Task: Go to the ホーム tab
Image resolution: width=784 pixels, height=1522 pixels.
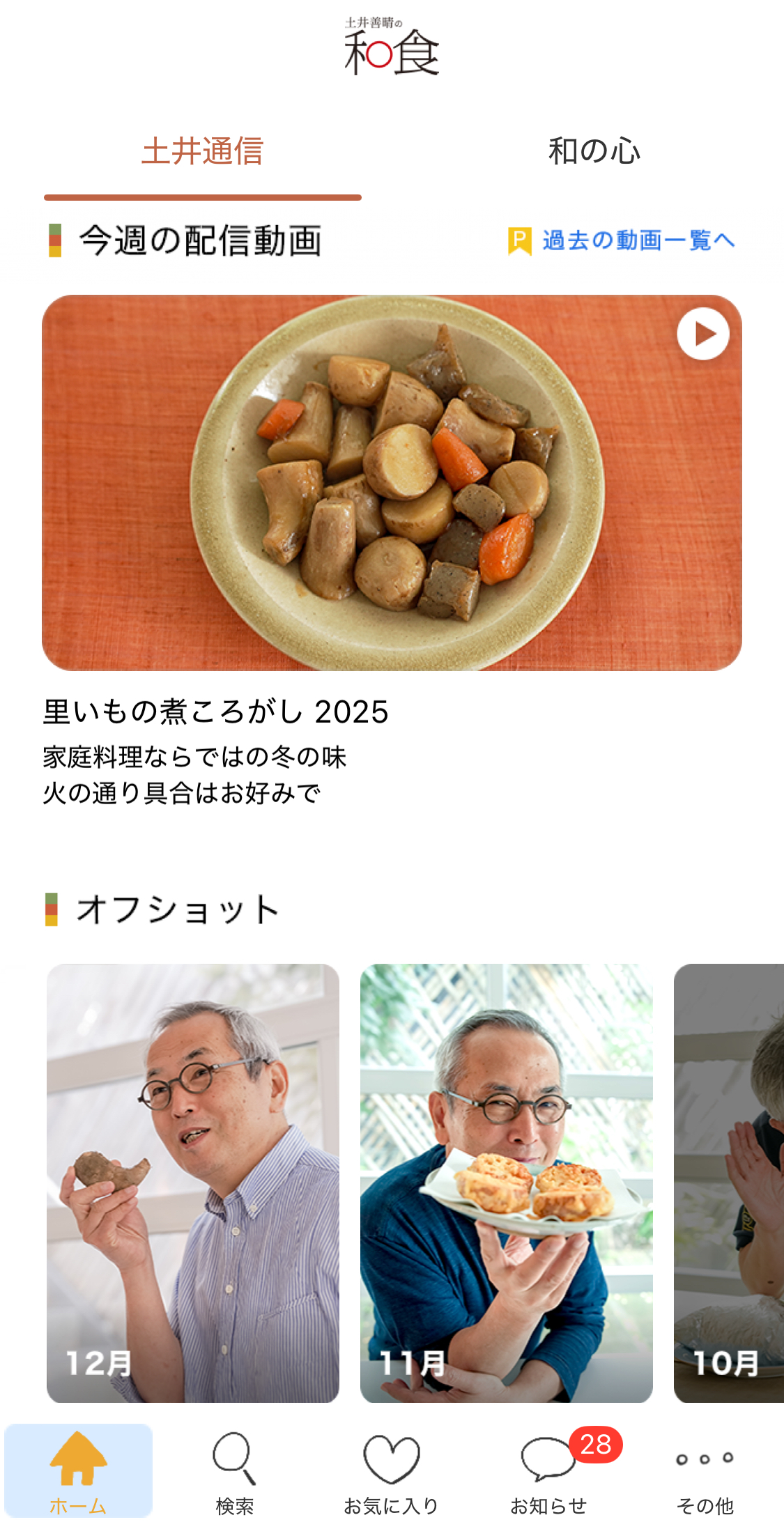Action: point(78,1470)
